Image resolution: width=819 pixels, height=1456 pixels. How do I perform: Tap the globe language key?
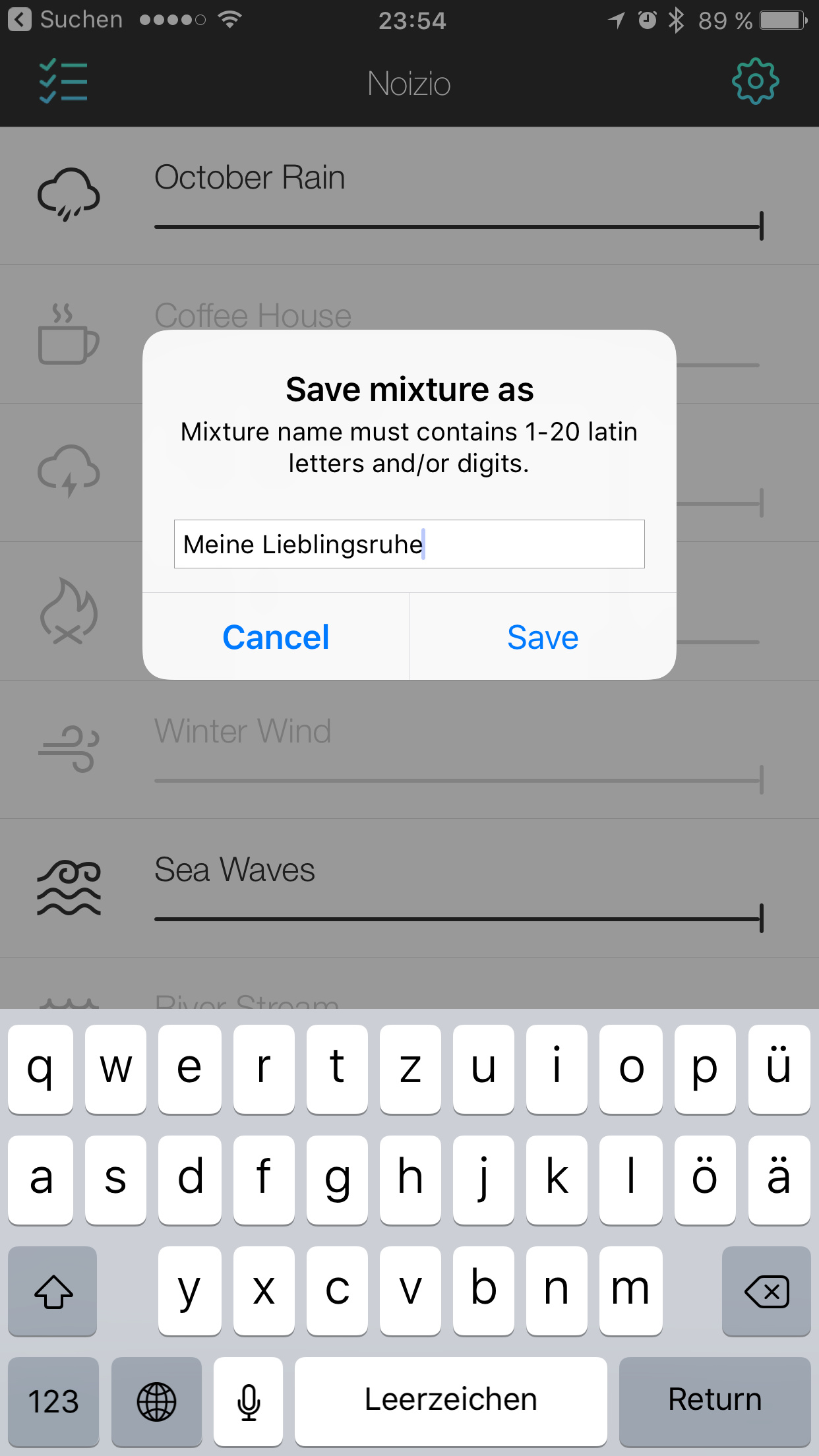[x=156, y=1401]
